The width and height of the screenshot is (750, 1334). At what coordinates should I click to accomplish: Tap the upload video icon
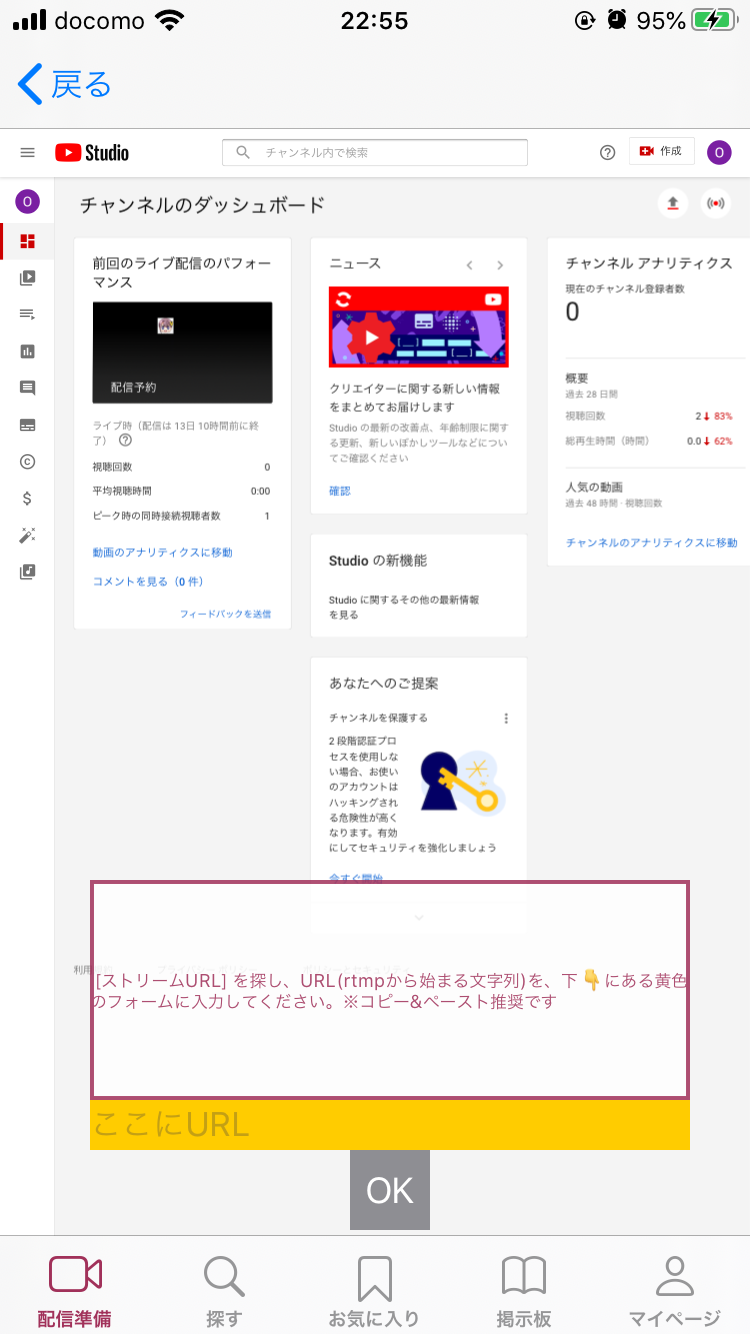point(673,204)
